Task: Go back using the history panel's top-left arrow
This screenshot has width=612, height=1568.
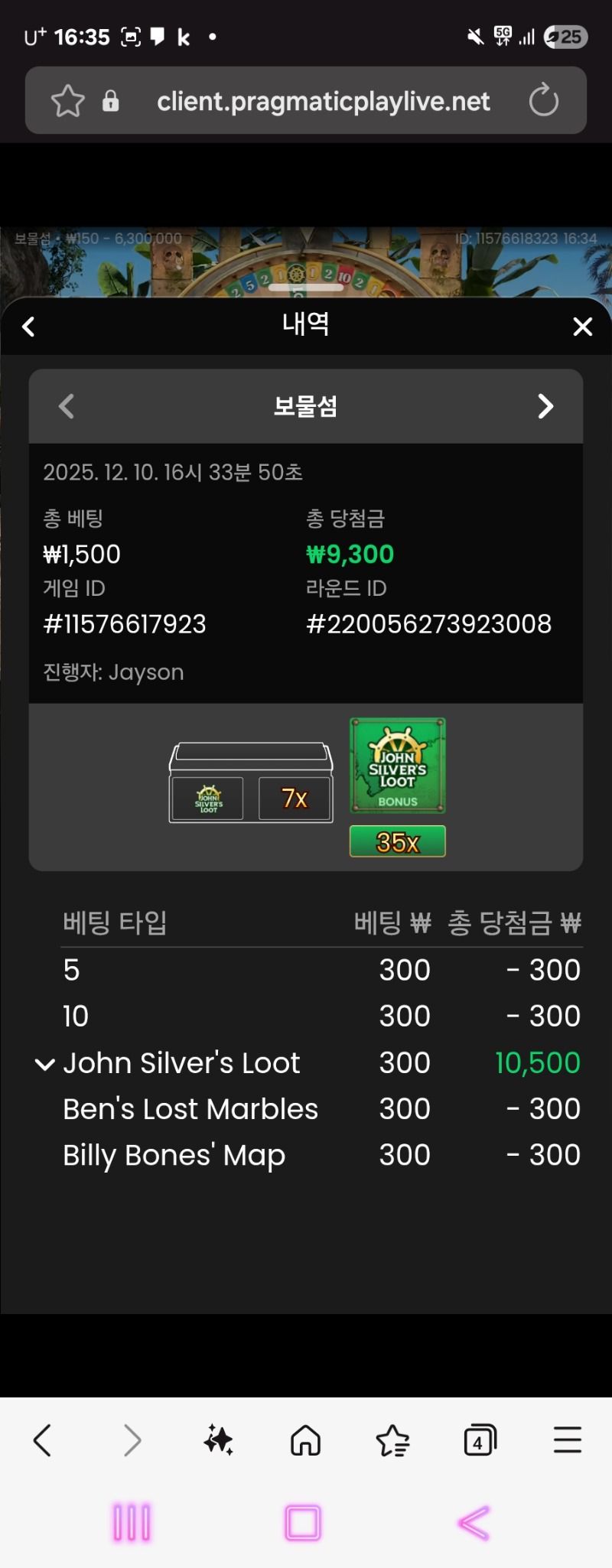Action: [x=28, y=327]
